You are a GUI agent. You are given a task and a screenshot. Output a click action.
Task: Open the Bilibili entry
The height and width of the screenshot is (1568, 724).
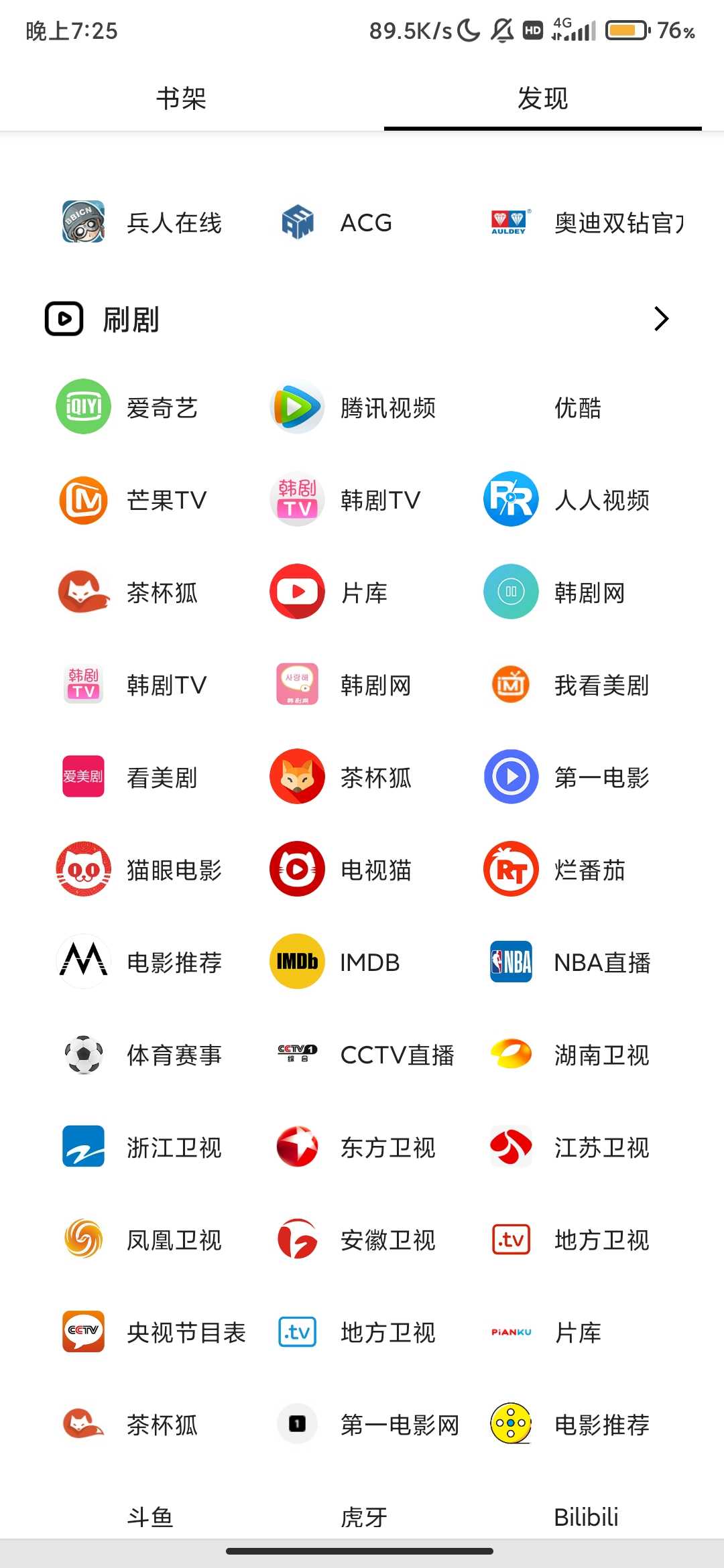[587, 1516]
